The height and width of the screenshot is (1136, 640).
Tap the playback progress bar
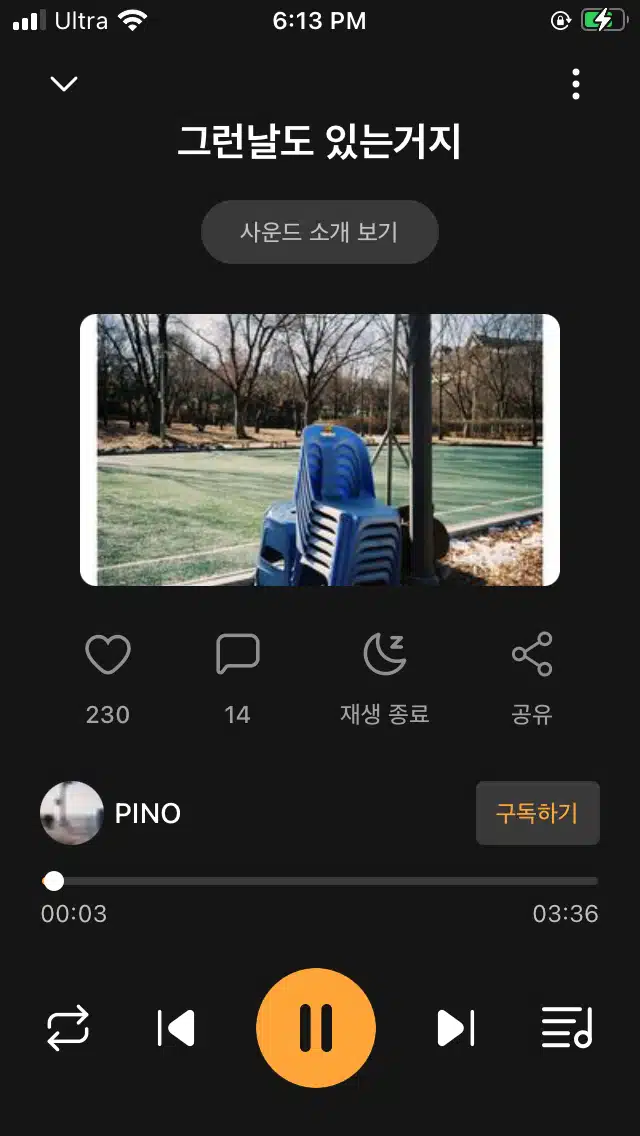click(320, 881)
